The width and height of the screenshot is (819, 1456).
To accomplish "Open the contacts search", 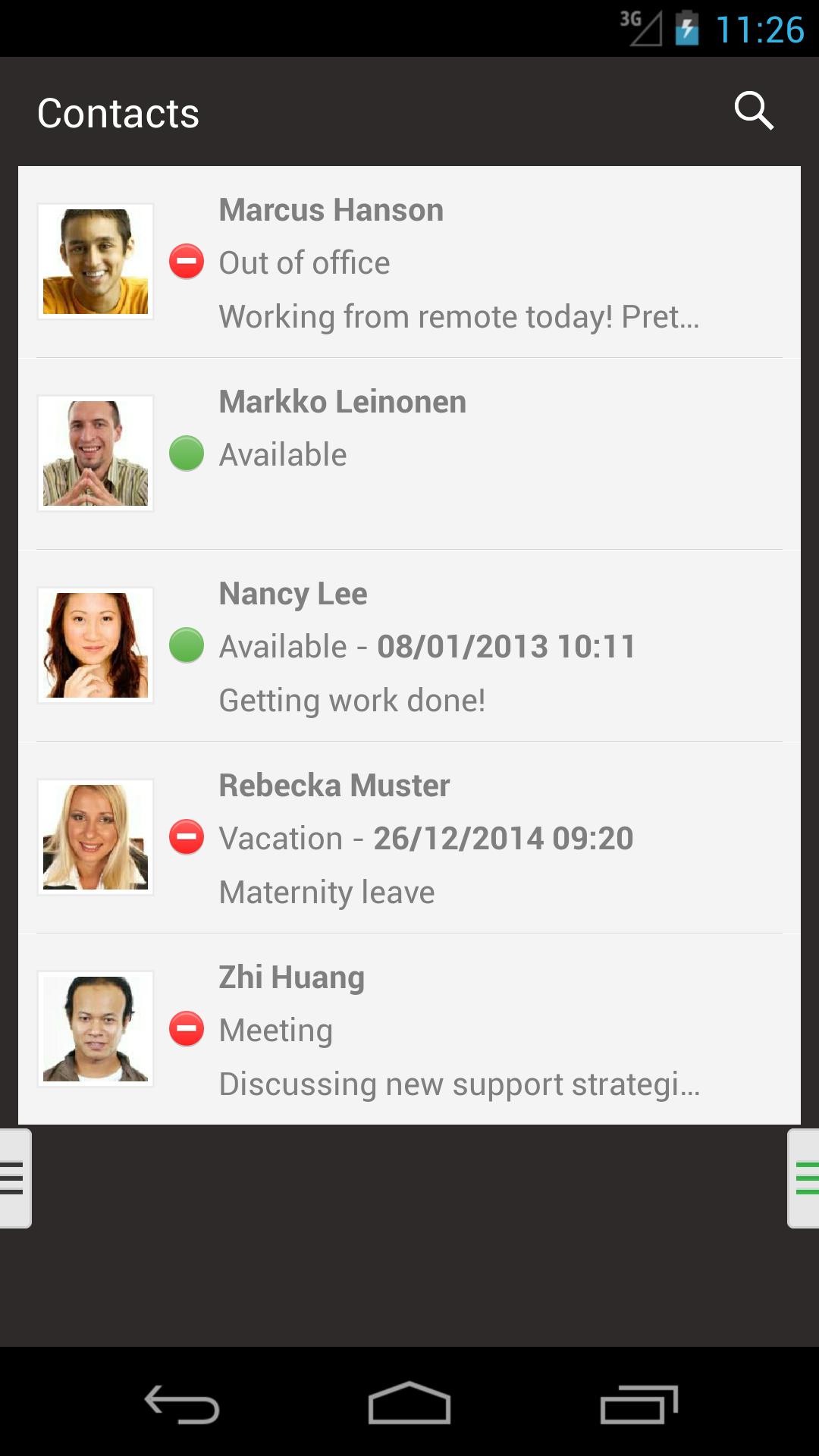I will click(754, 111).
